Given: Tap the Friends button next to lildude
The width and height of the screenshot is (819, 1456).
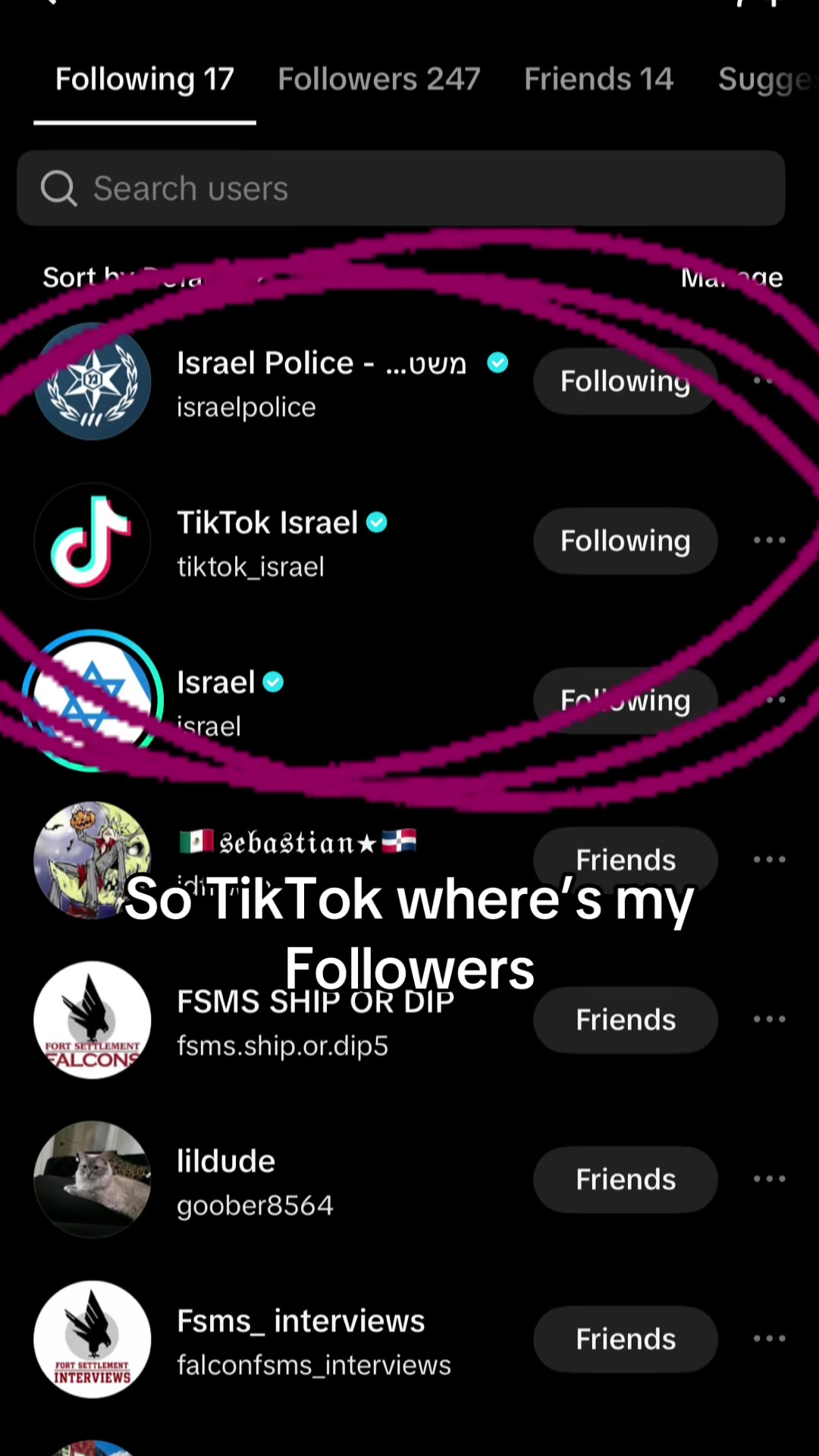Looking at the screenshot, I should click(x=626, y=1179).
